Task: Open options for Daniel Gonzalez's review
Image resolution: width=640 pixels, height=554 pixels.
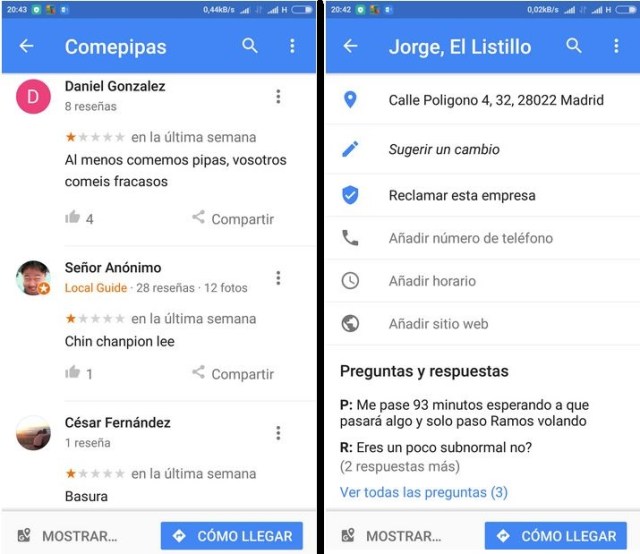Action: 278,97
